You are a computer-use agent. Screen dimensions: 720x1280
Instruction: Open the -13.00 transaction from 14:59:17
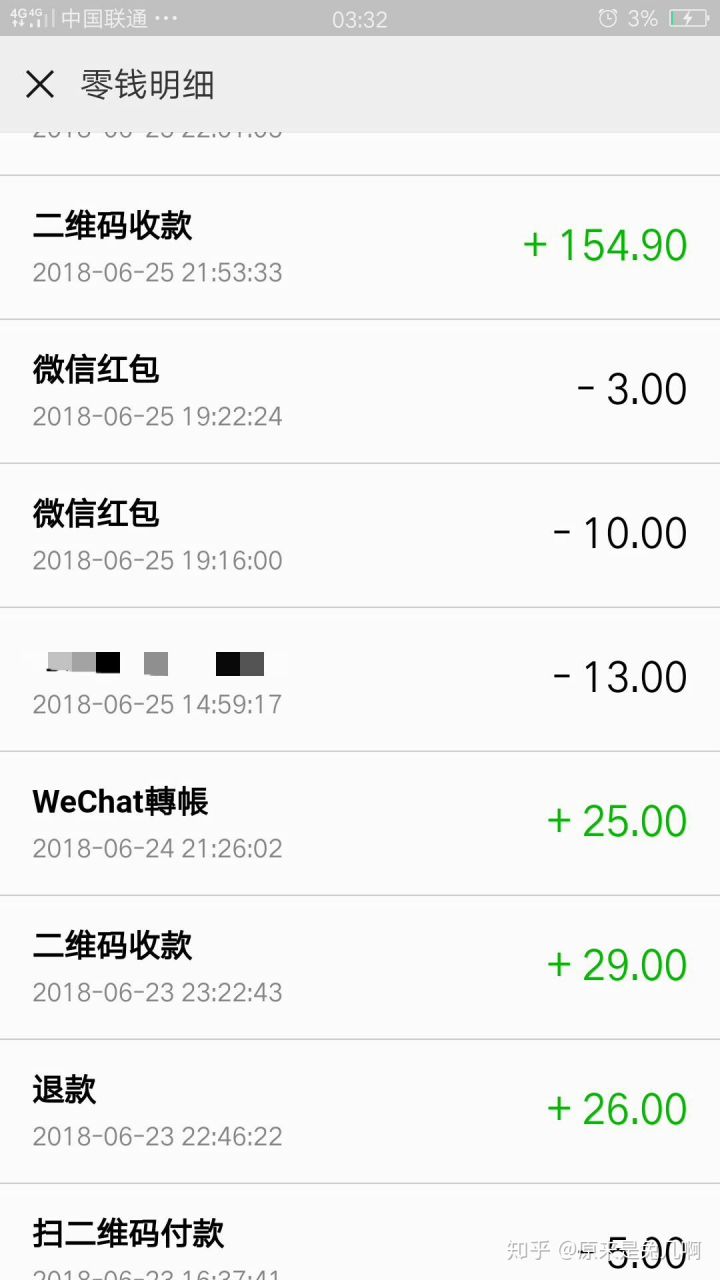point(360,679)
